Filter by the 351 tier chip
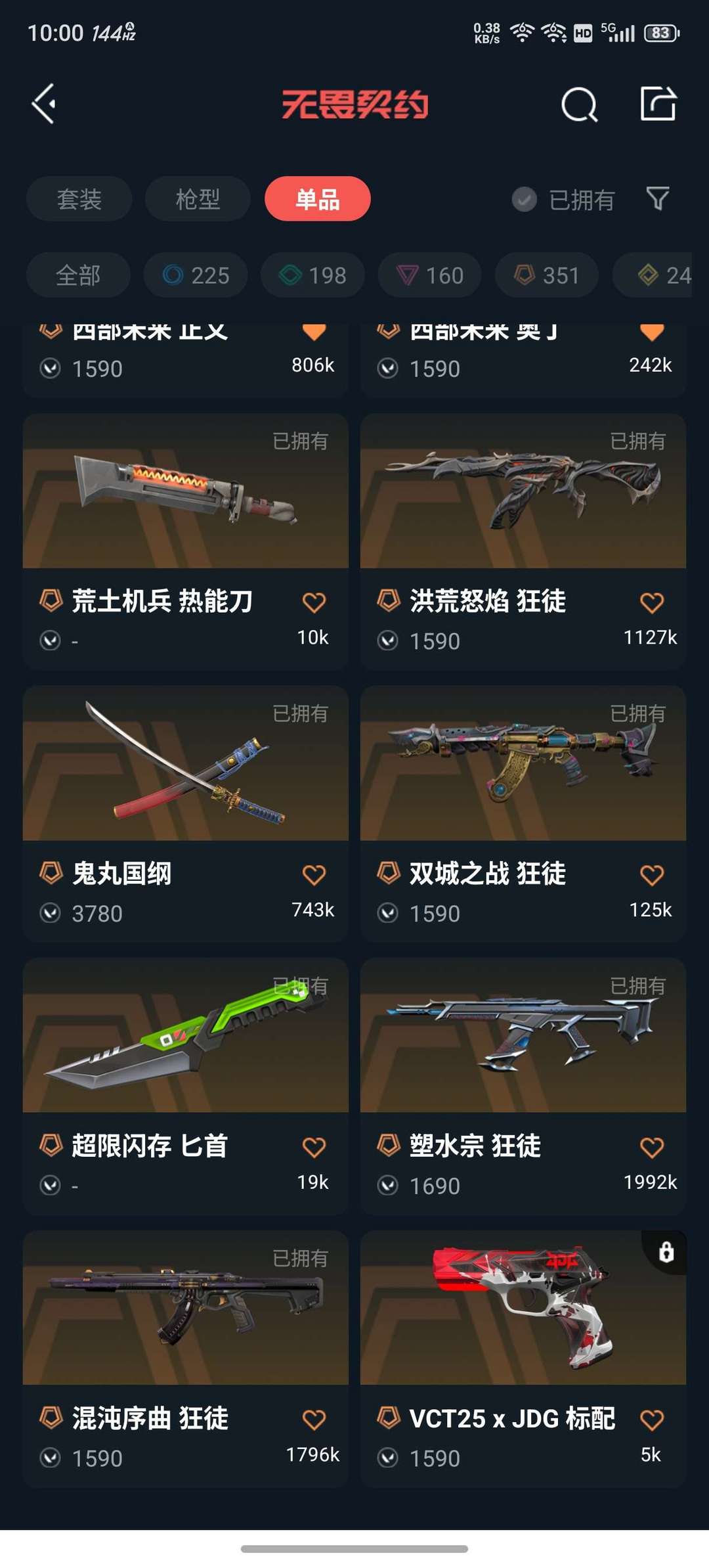This screenshot has width=709, height=1568. (x=547, y=275)
